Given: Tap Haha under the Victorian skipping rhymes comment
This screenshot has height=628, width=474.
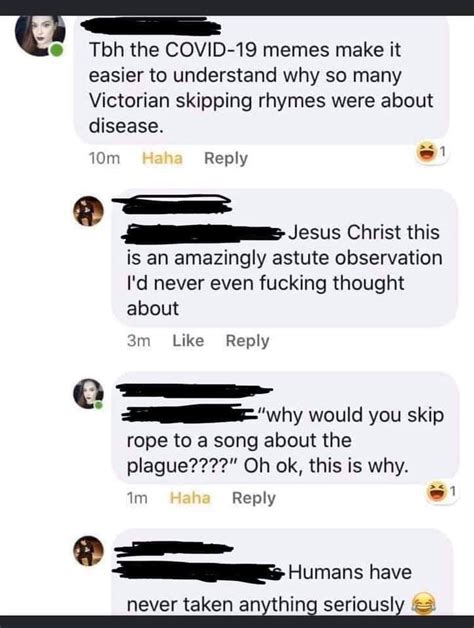Looking at the screenshot, I should coord(162,158).
